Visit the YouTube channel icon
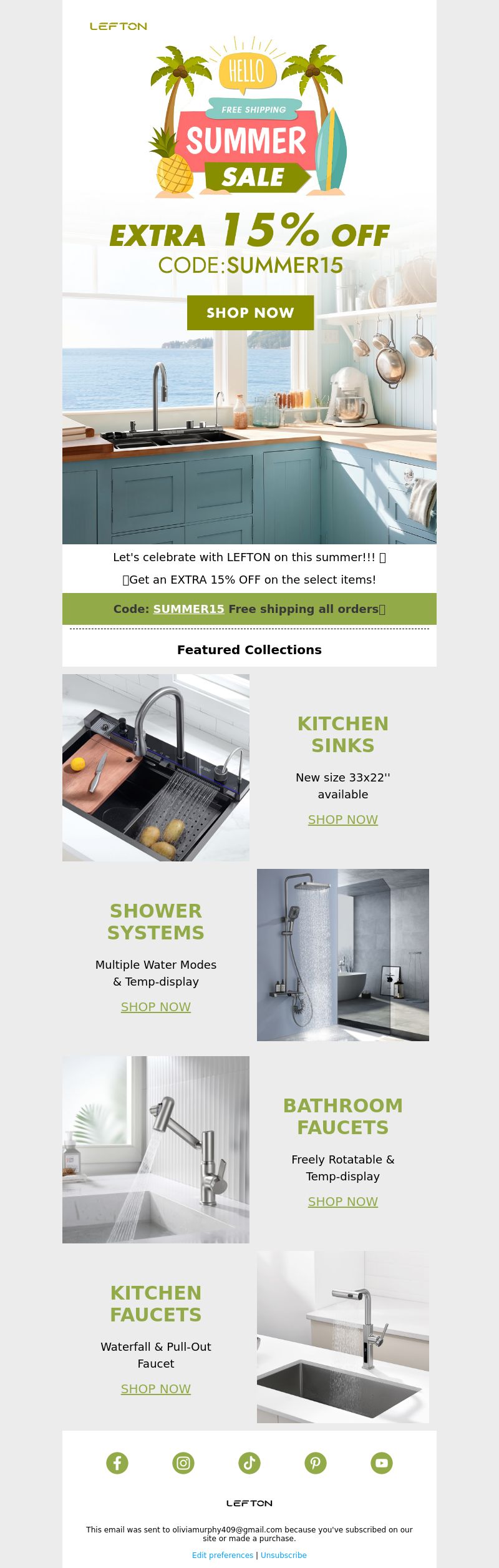Viewport: 499px width, 1568px height. (x=382, y=1463)
